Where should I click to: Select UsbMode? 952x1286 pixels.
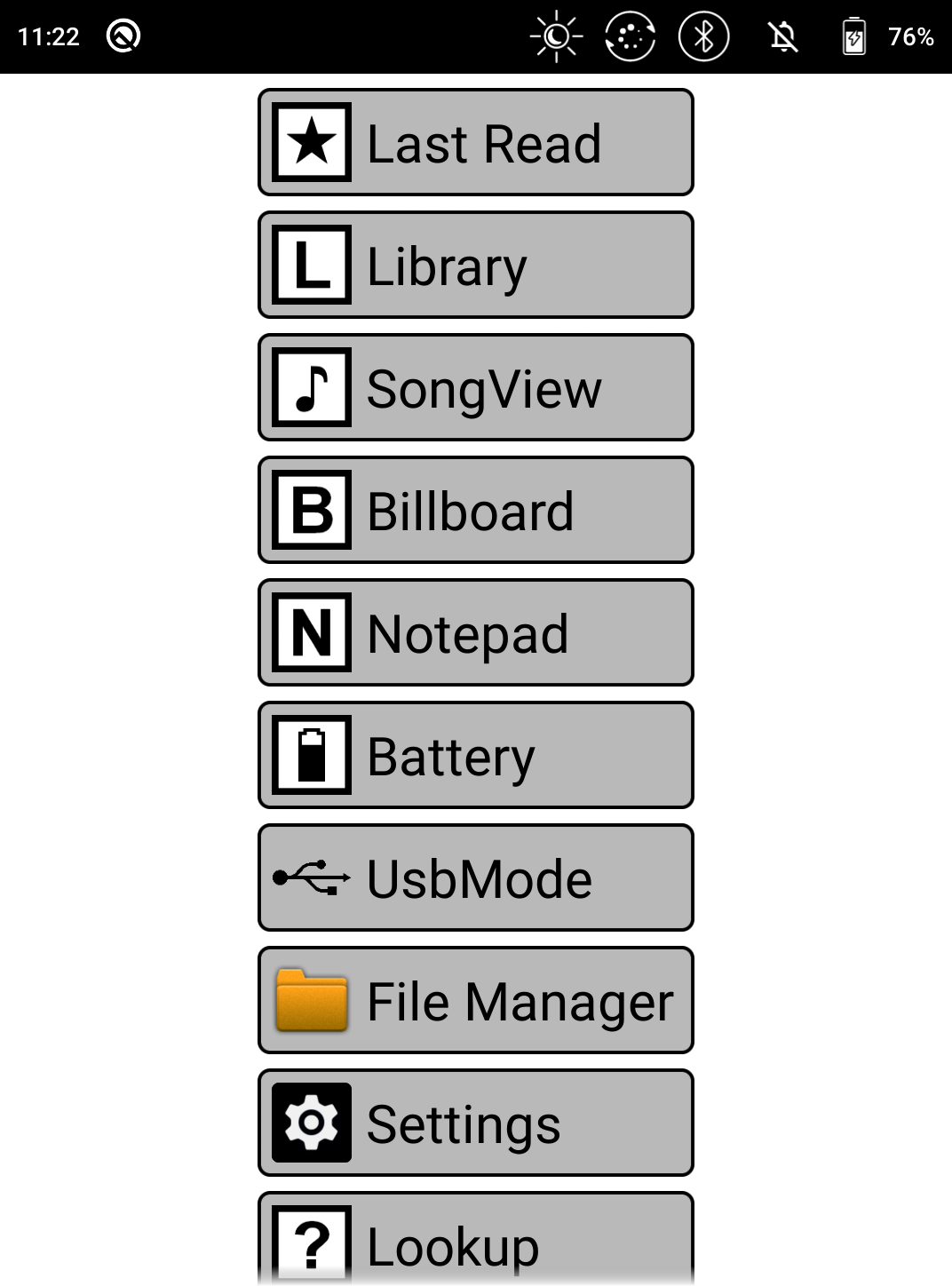(x=475, y=877)
